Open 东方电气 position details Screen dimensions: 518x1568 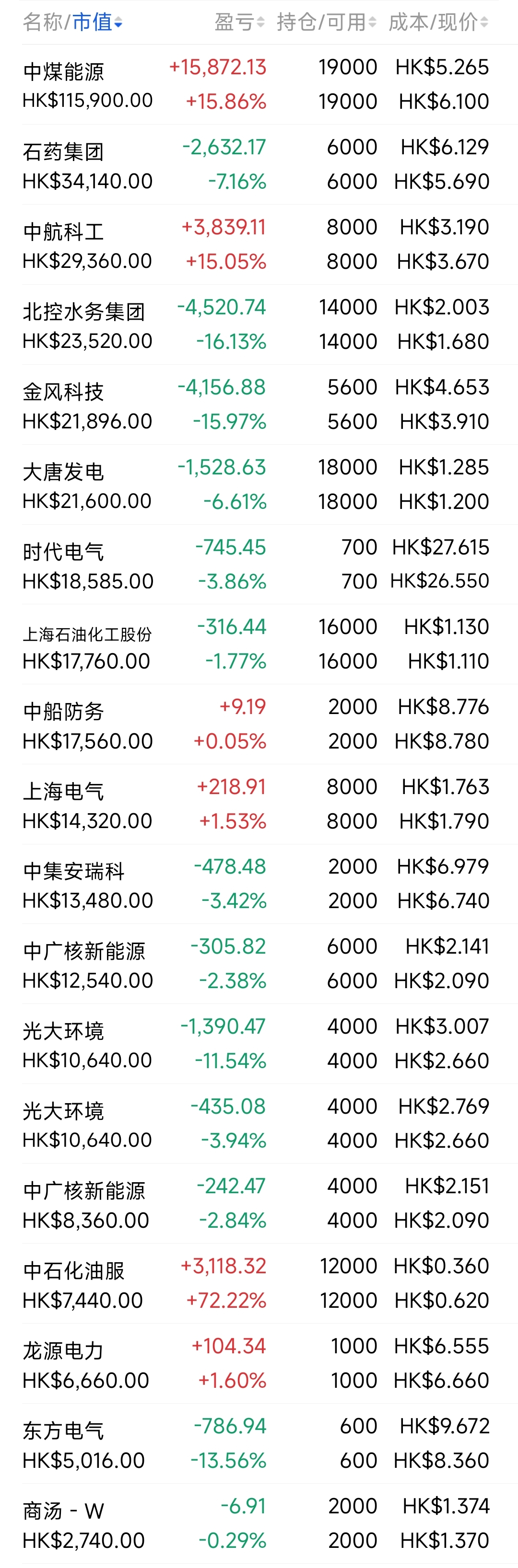click(256, 1444)
